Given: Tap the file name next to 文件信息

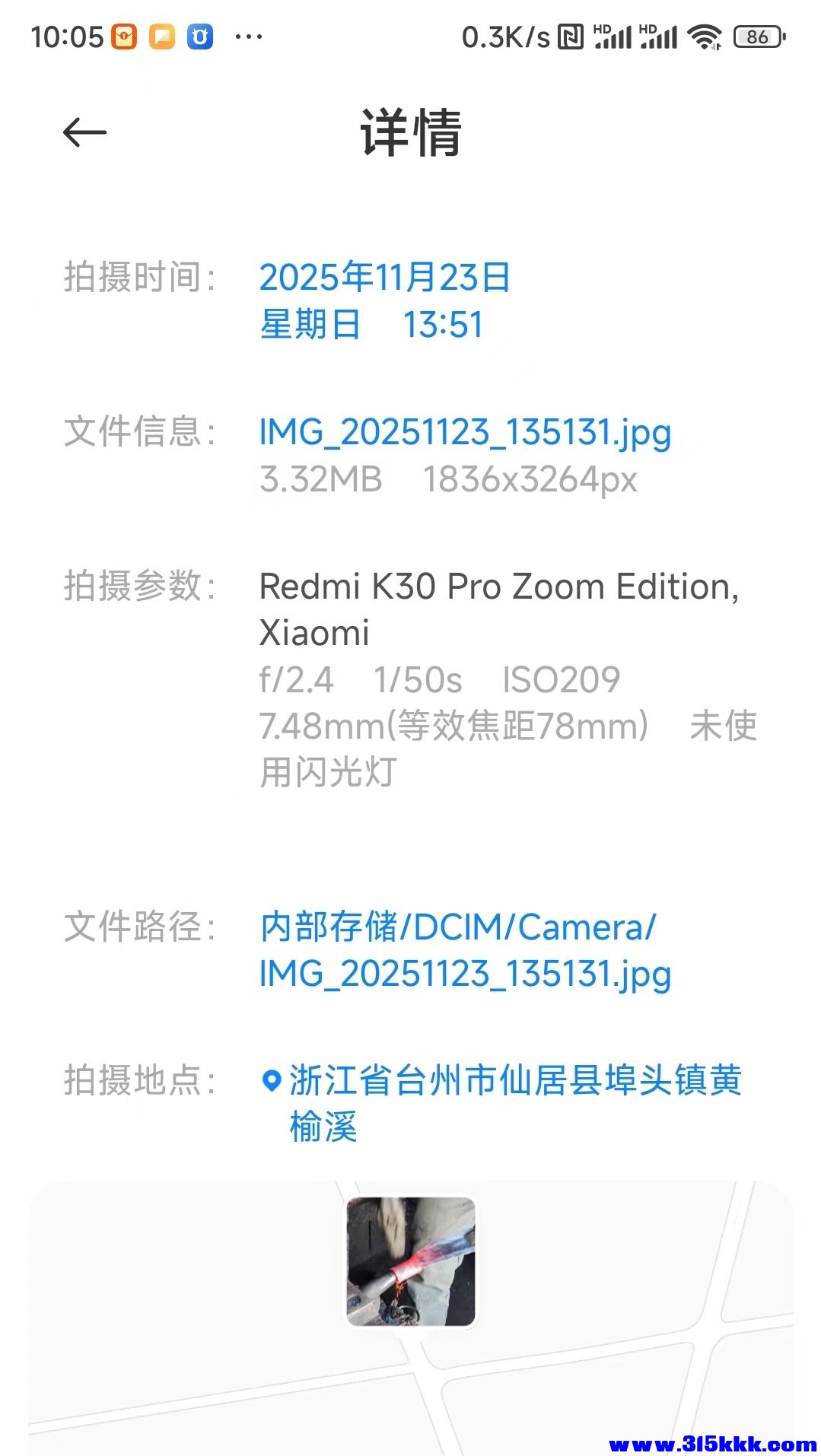Looking at the screenshot, I should 465,433.
